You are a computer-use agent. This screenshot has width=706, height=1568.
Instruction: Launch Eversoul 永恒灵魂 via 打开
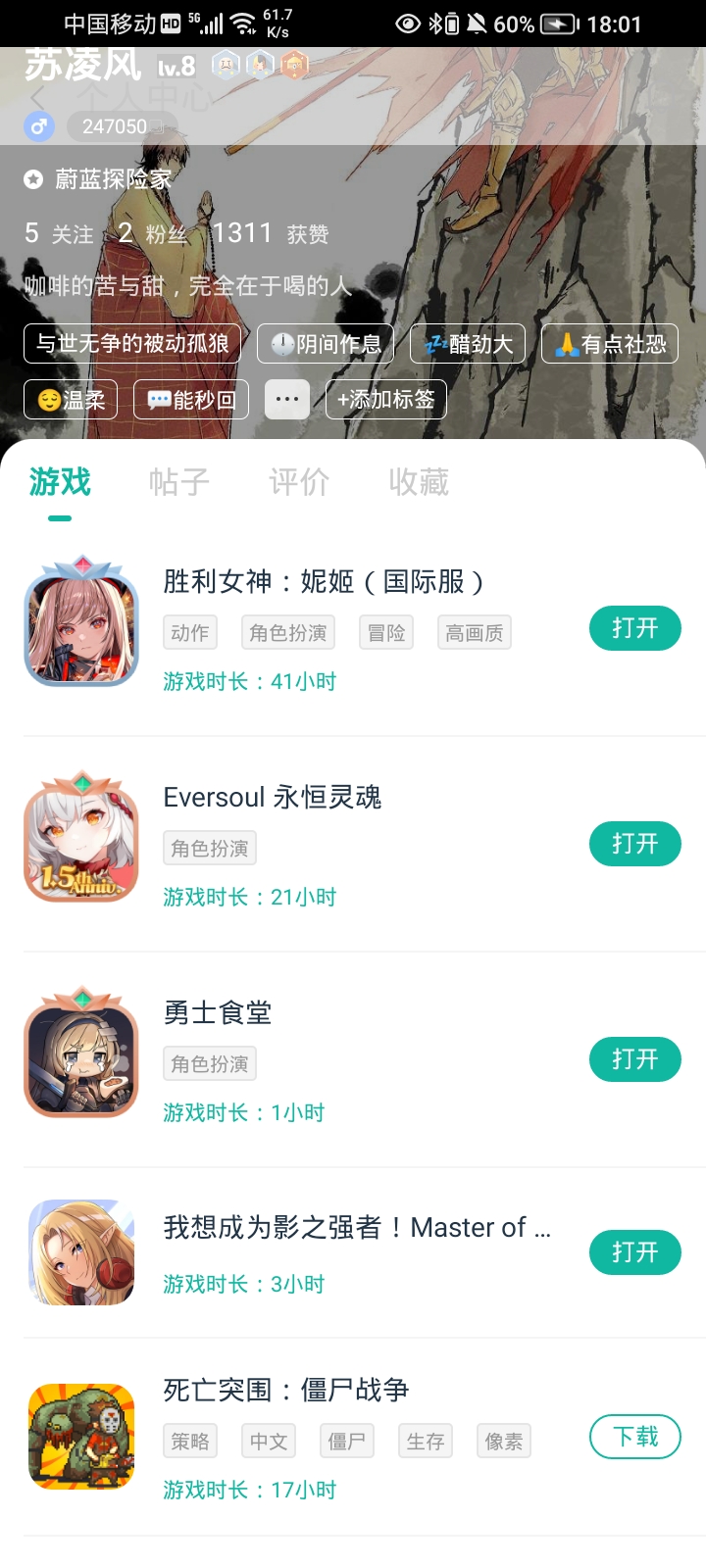click(x=634, y=844)
